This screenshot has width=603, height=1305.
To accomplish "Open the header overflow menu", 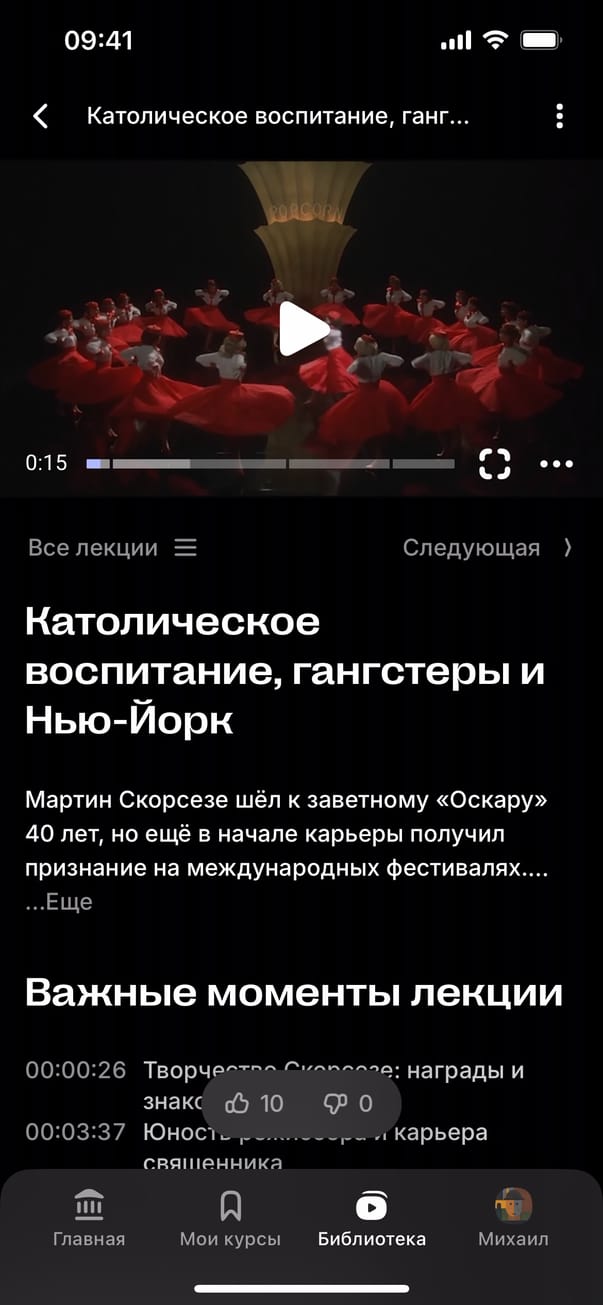I will [x=559, y=116].
